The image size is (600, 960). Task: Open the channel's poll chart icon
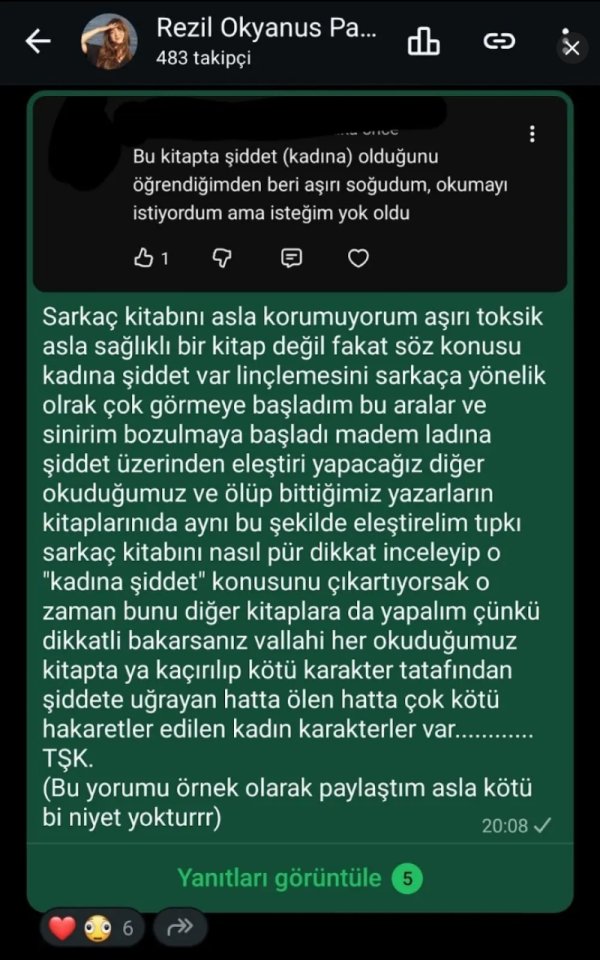pyautogui.click(x=423, y=41)
